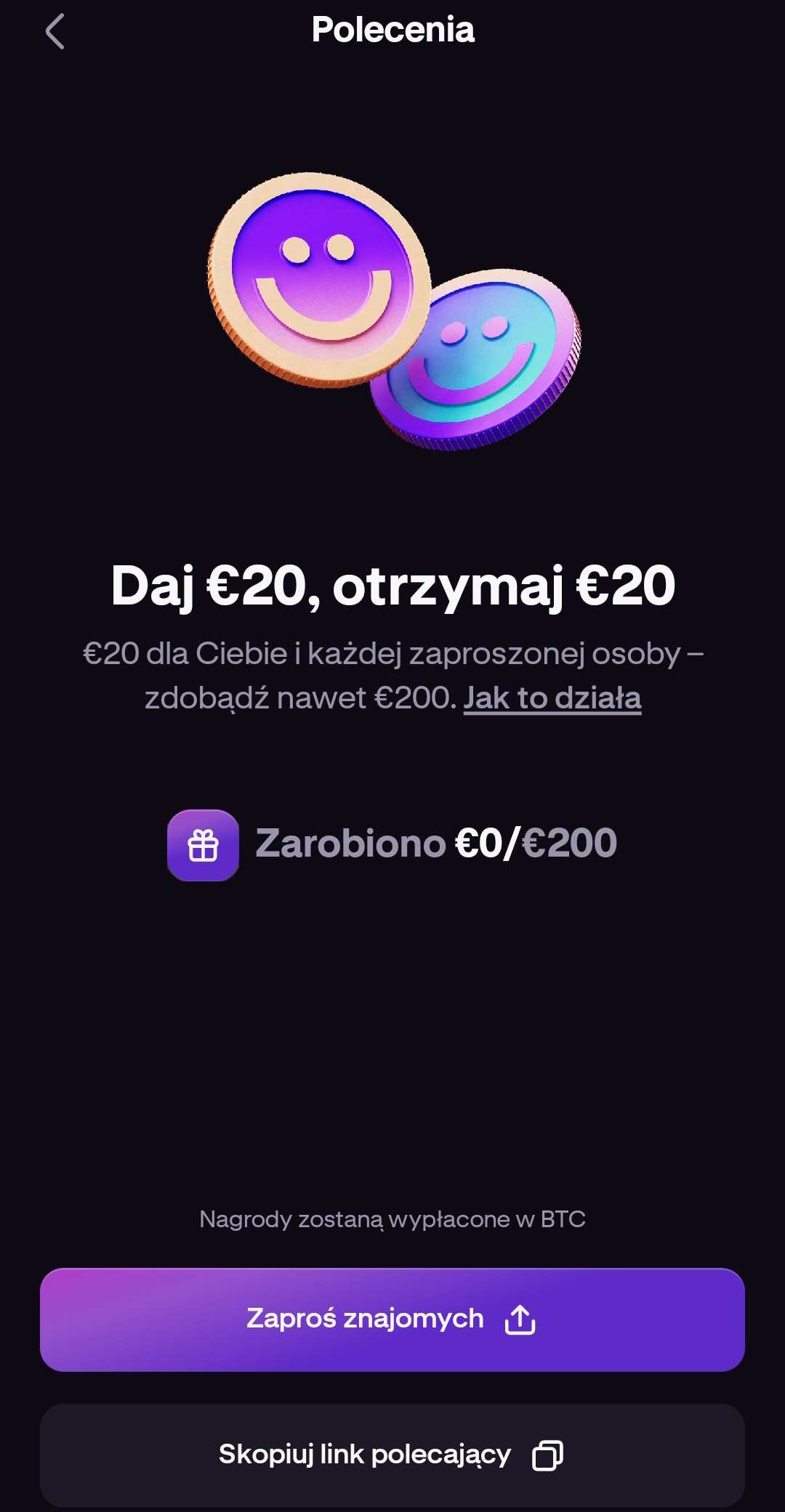
Task: Copy the referral link with 'Skopiuj link polecający'
Action: pos(392,1455)
